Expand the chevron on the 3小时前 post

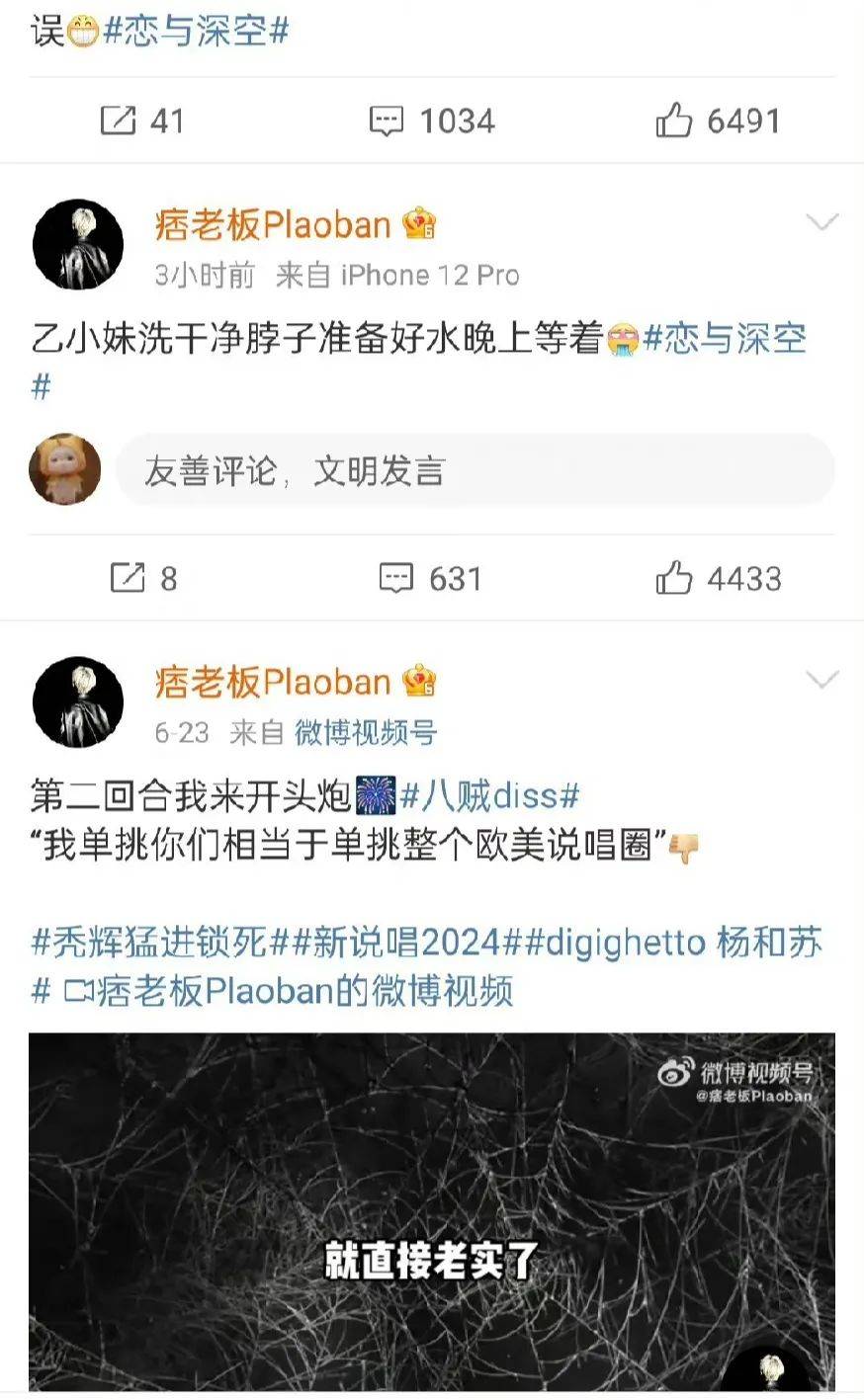coord(822,222)
